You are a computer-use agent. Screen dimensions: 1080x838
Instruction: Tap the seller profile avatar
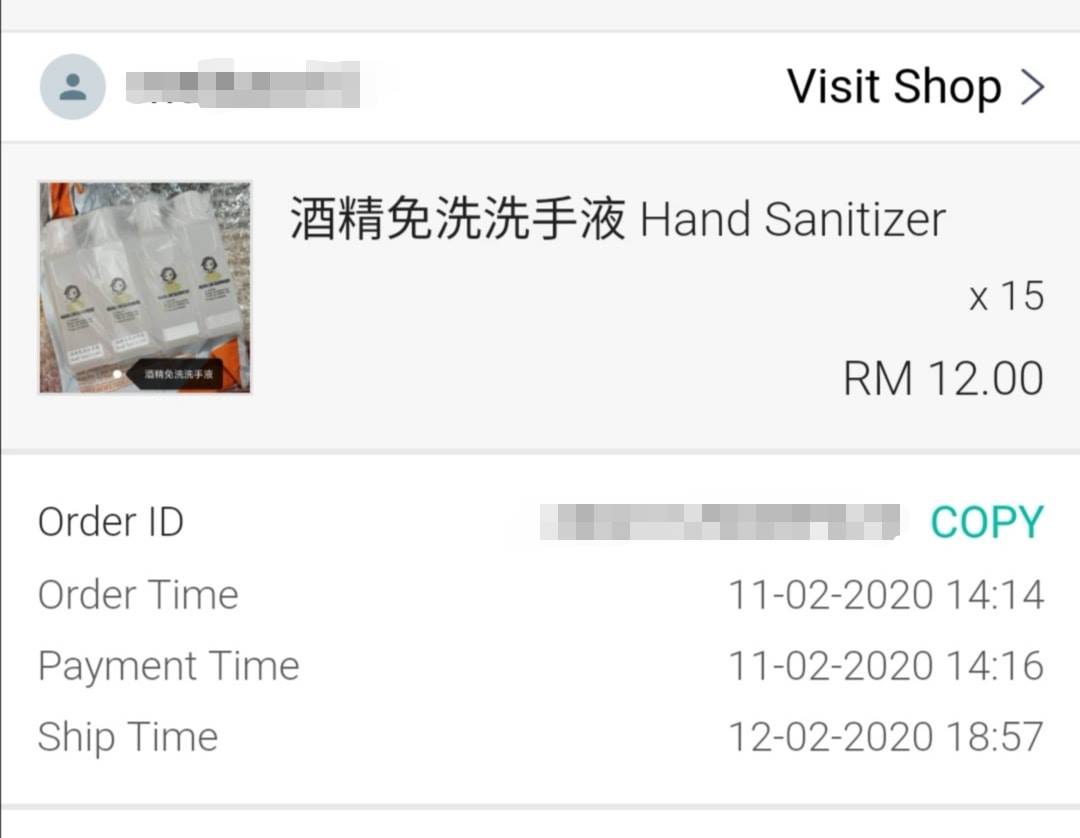point(72,87)
